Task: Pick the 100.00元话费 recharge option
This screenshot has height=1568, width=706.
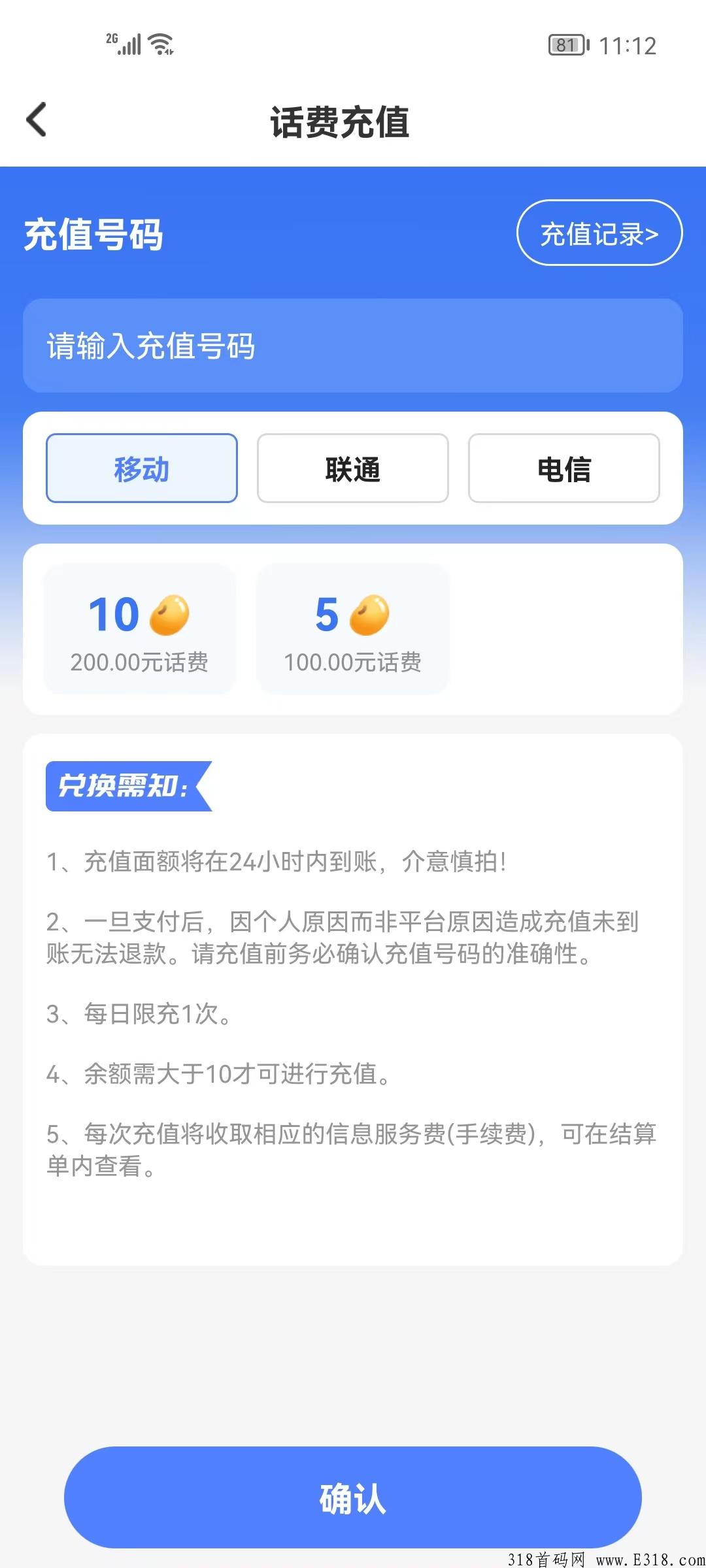Action: (353, 629)
